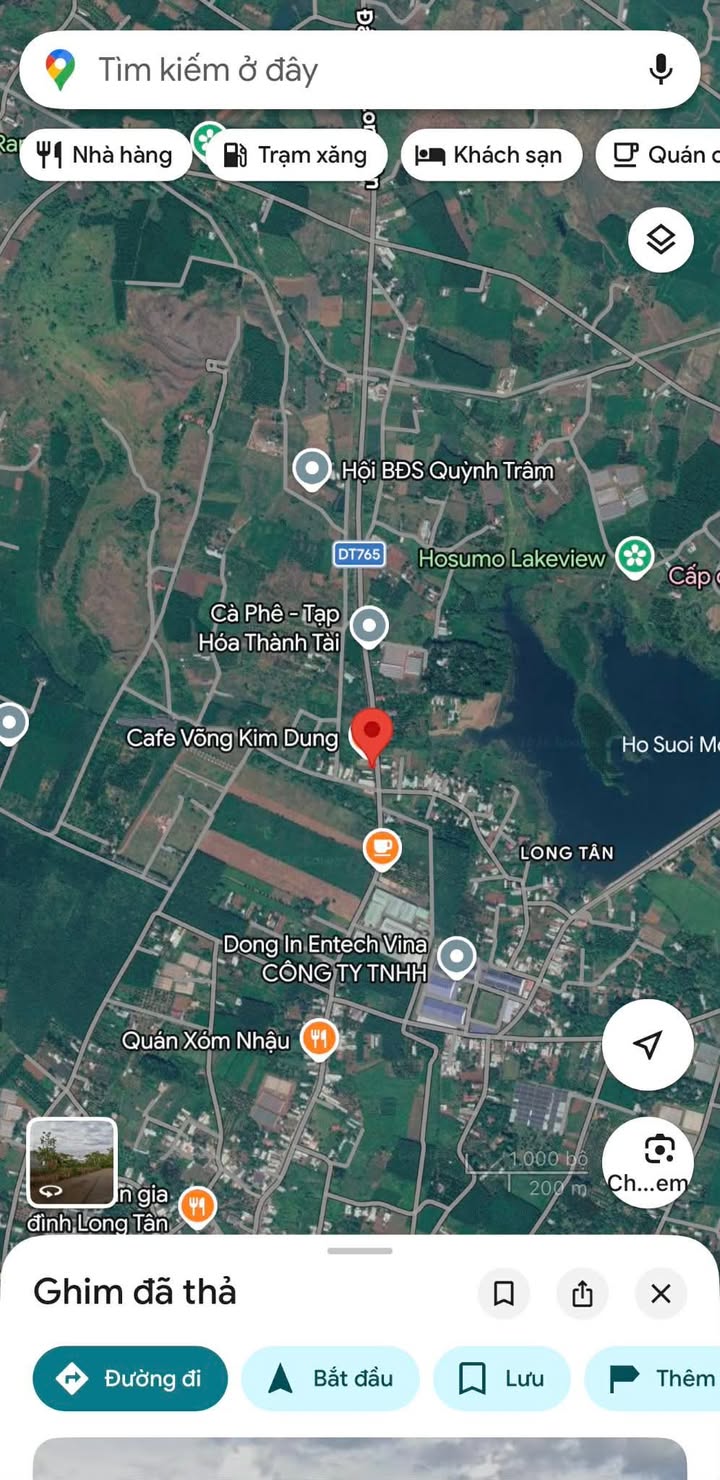Save the pin with Lưu button

coord(501,1379)
